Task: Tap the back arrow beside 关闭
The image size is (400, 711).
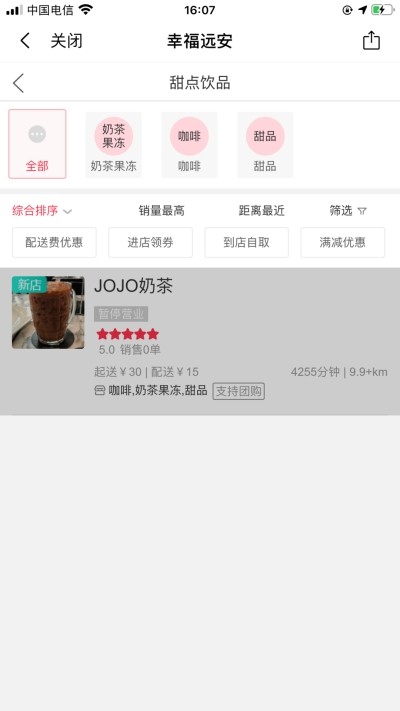Action: (25, 41)
